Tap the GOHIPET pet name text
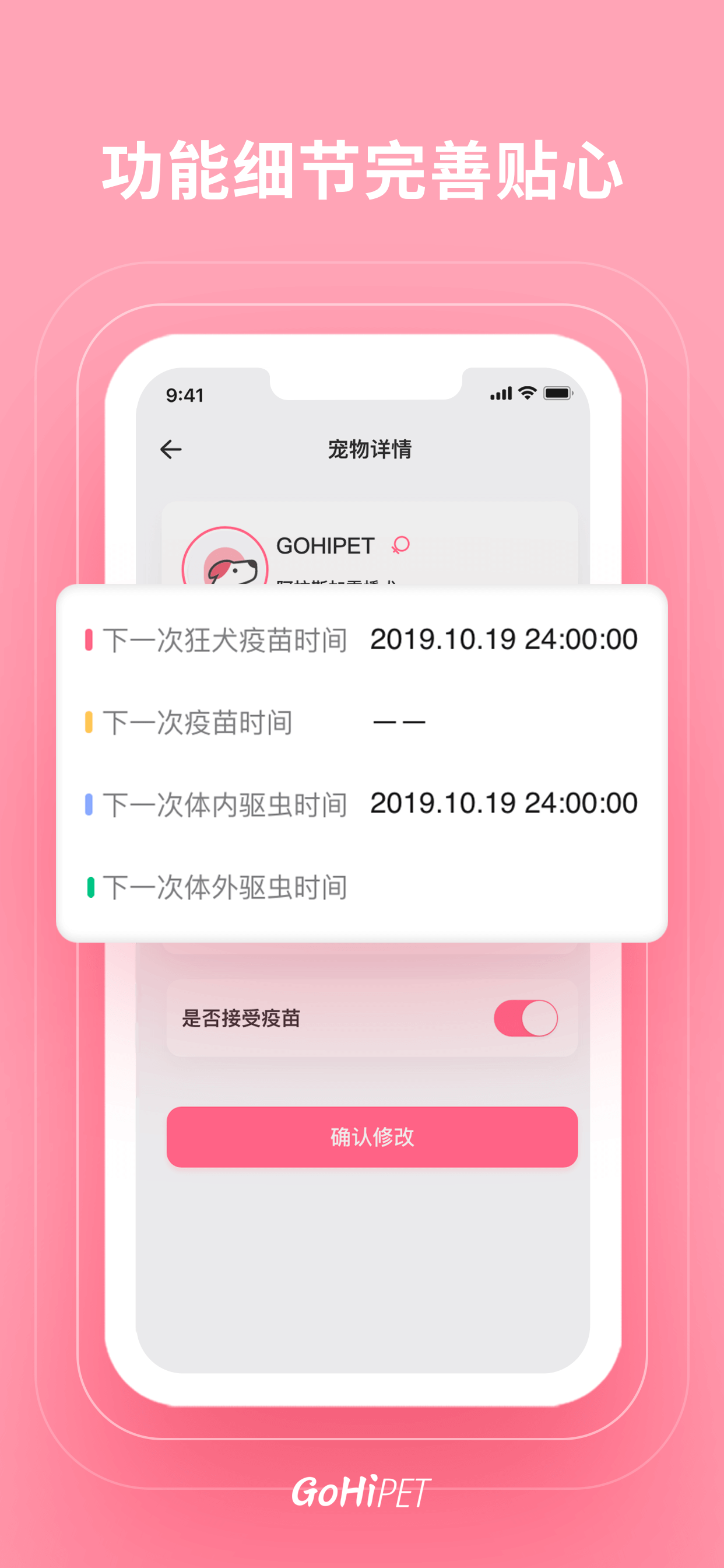 coord(324,547)
